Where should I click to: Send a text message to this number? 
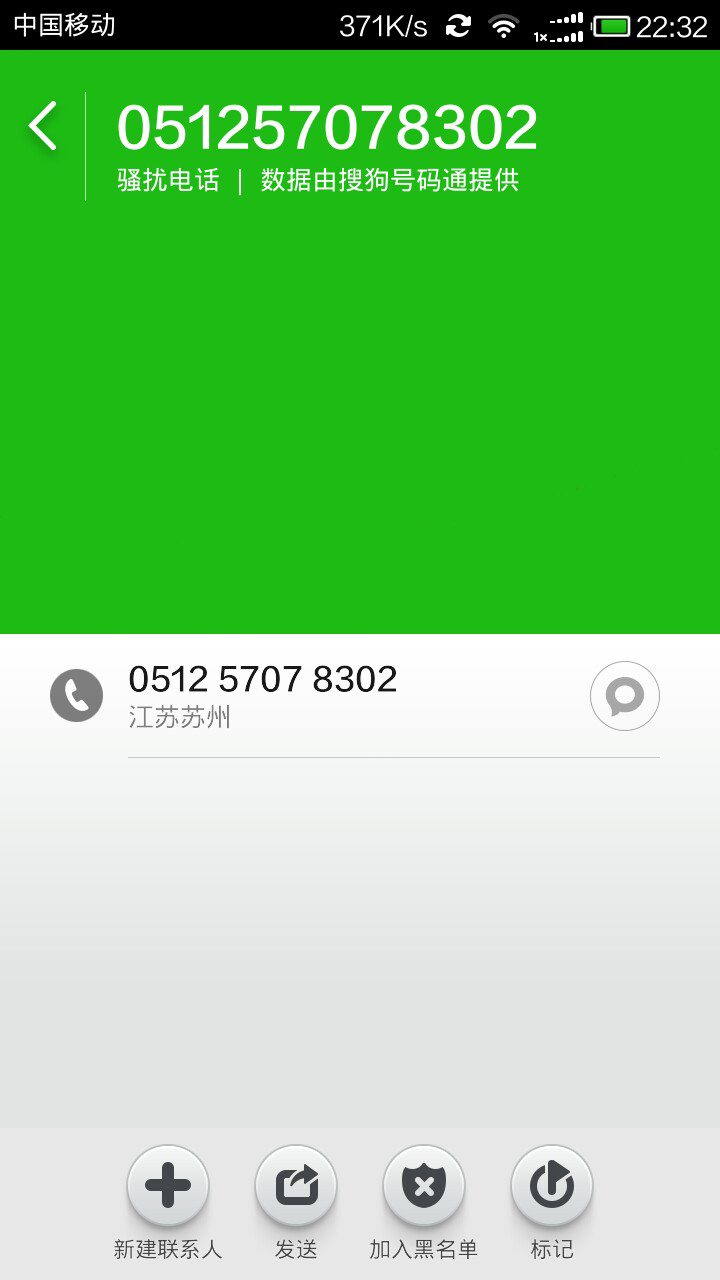625,696
